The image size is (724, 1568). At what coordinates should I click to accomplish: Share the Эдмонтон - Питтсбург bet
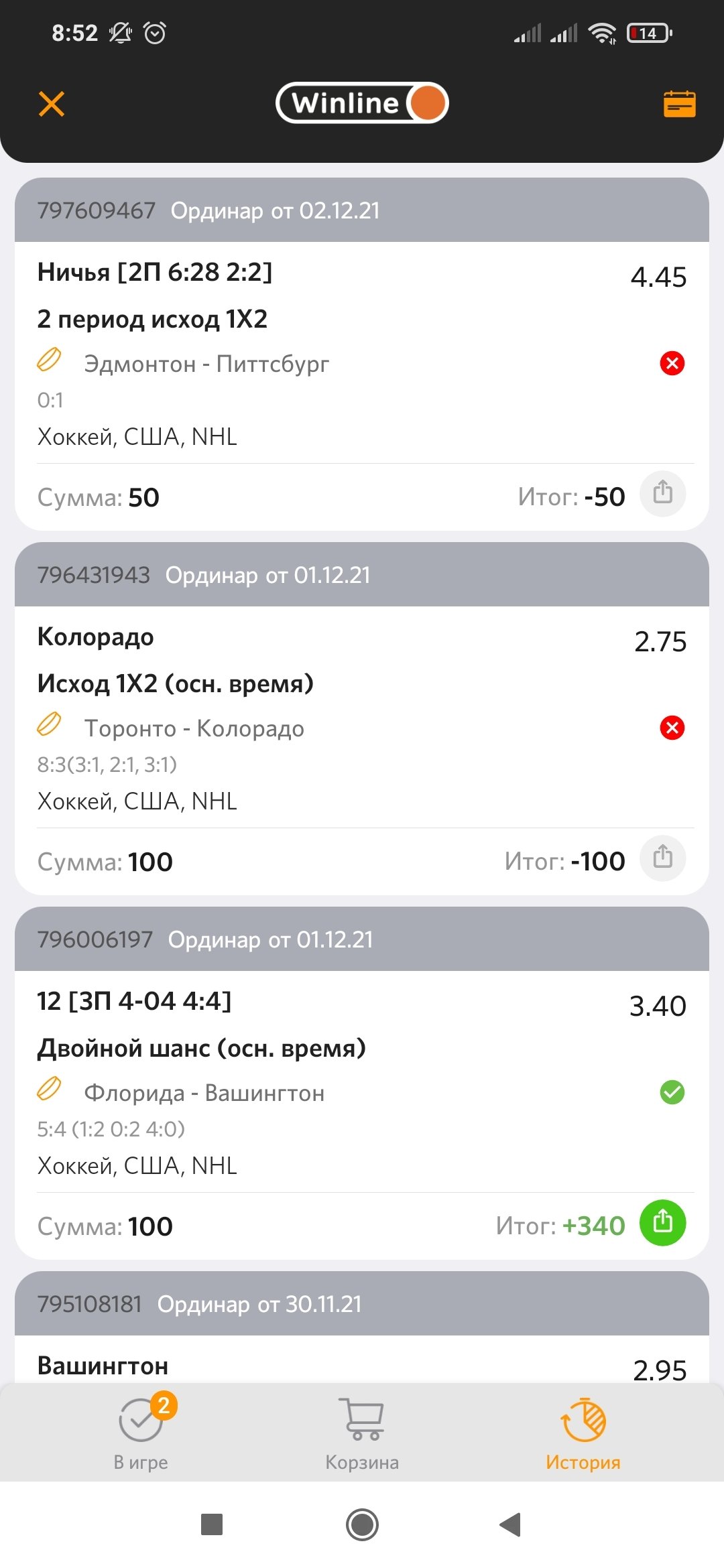662,494
